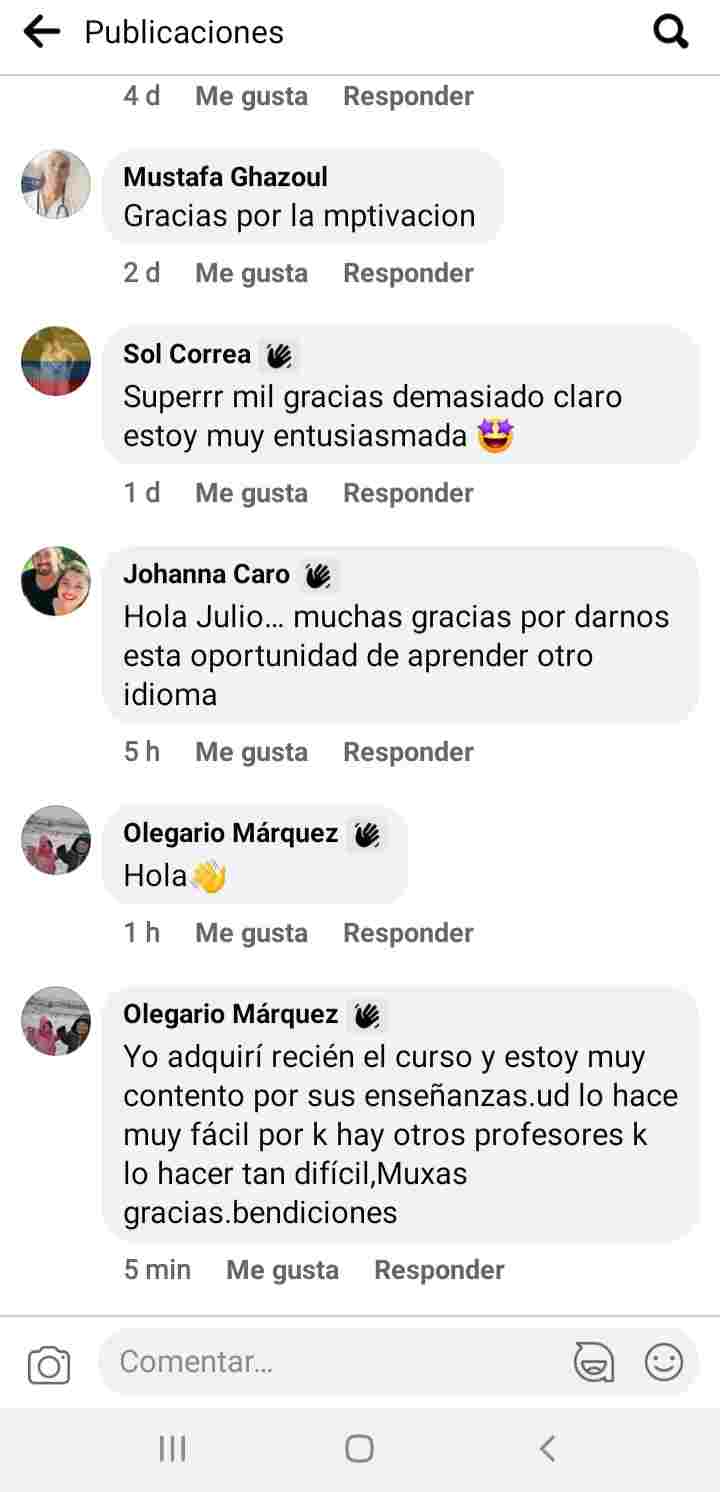The image size is (720, 1492).
Task: Like Johanna Caro's comment
Action: click(251, 752)
